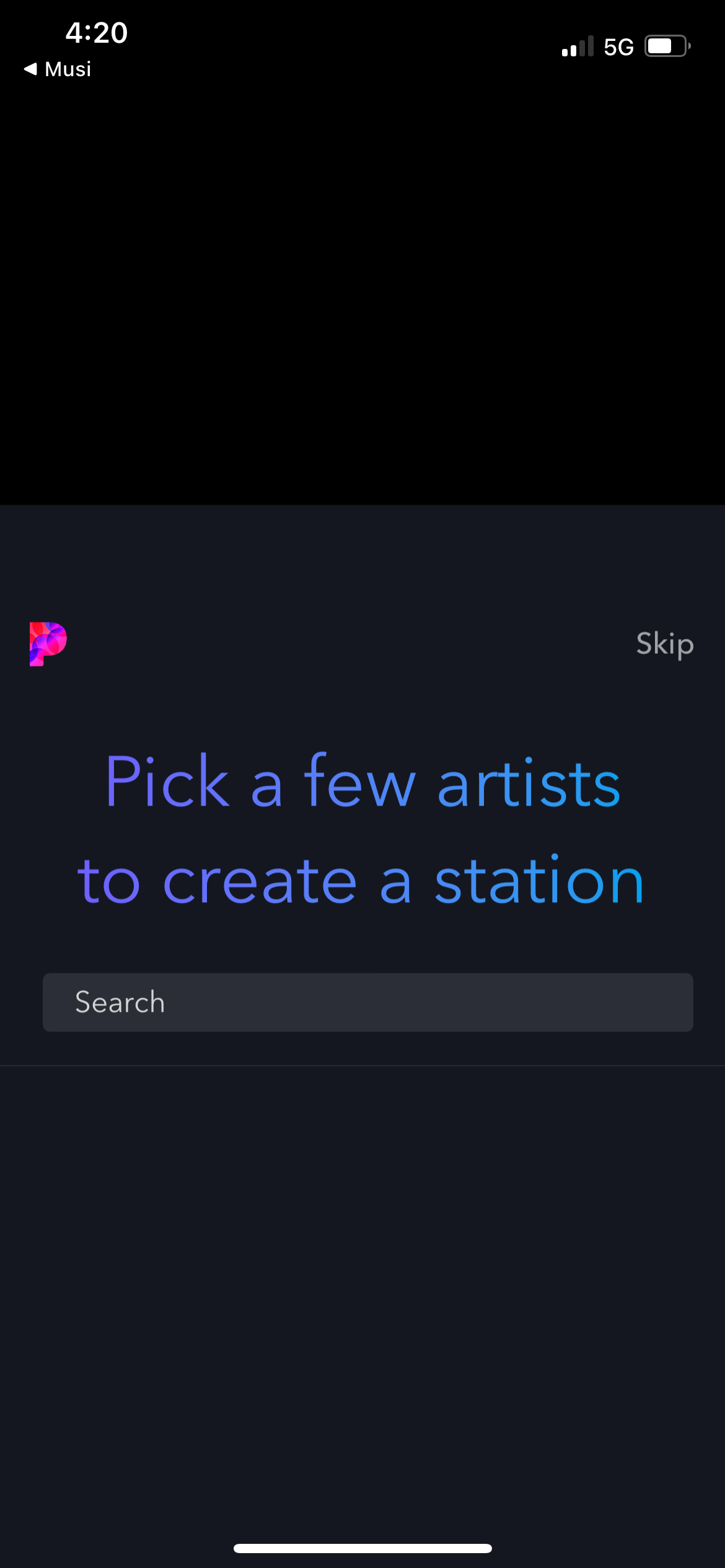Tap the battery indicator in the status bar
This screenshot has height=1568, width=725.
pos(667,45)
